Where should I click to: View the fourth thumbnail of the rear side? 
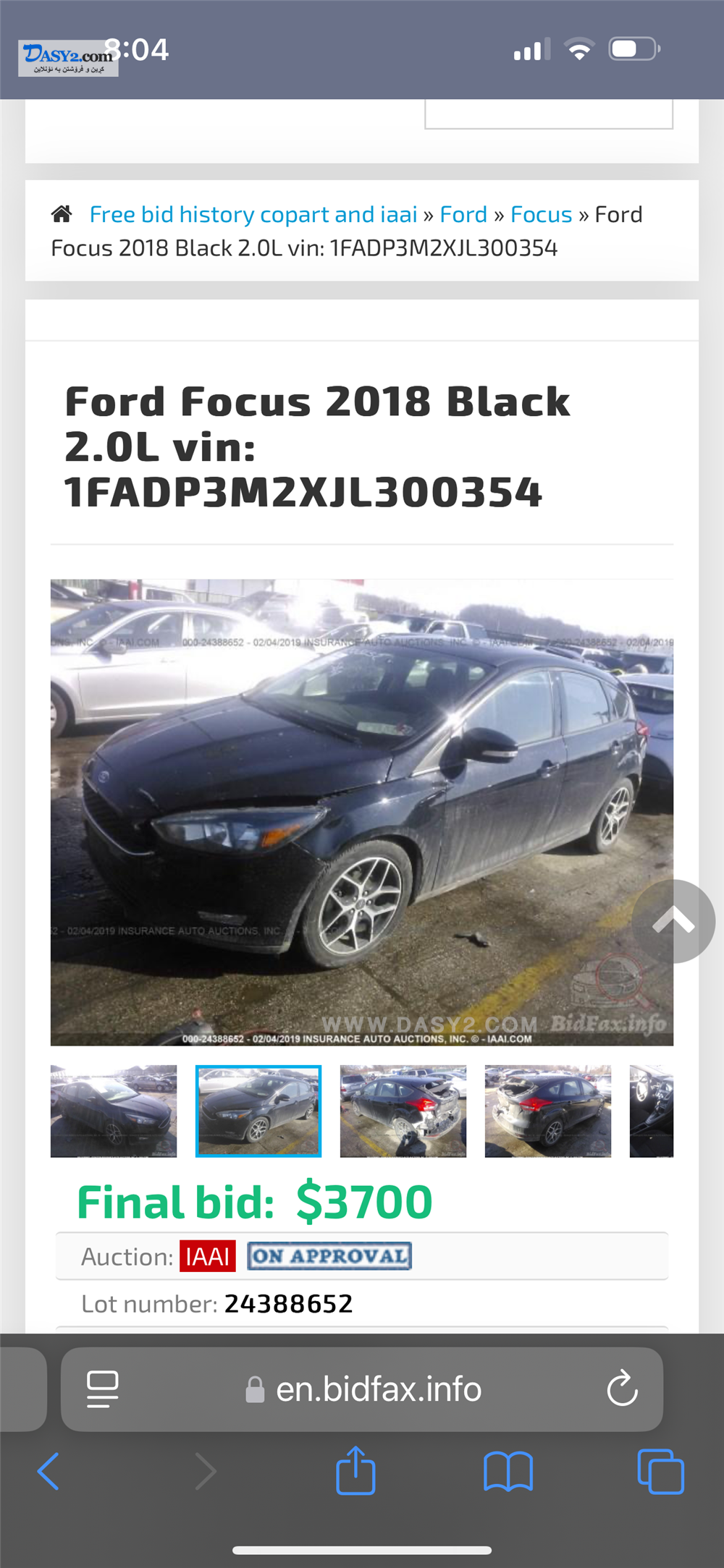(x=548, y=1111)
